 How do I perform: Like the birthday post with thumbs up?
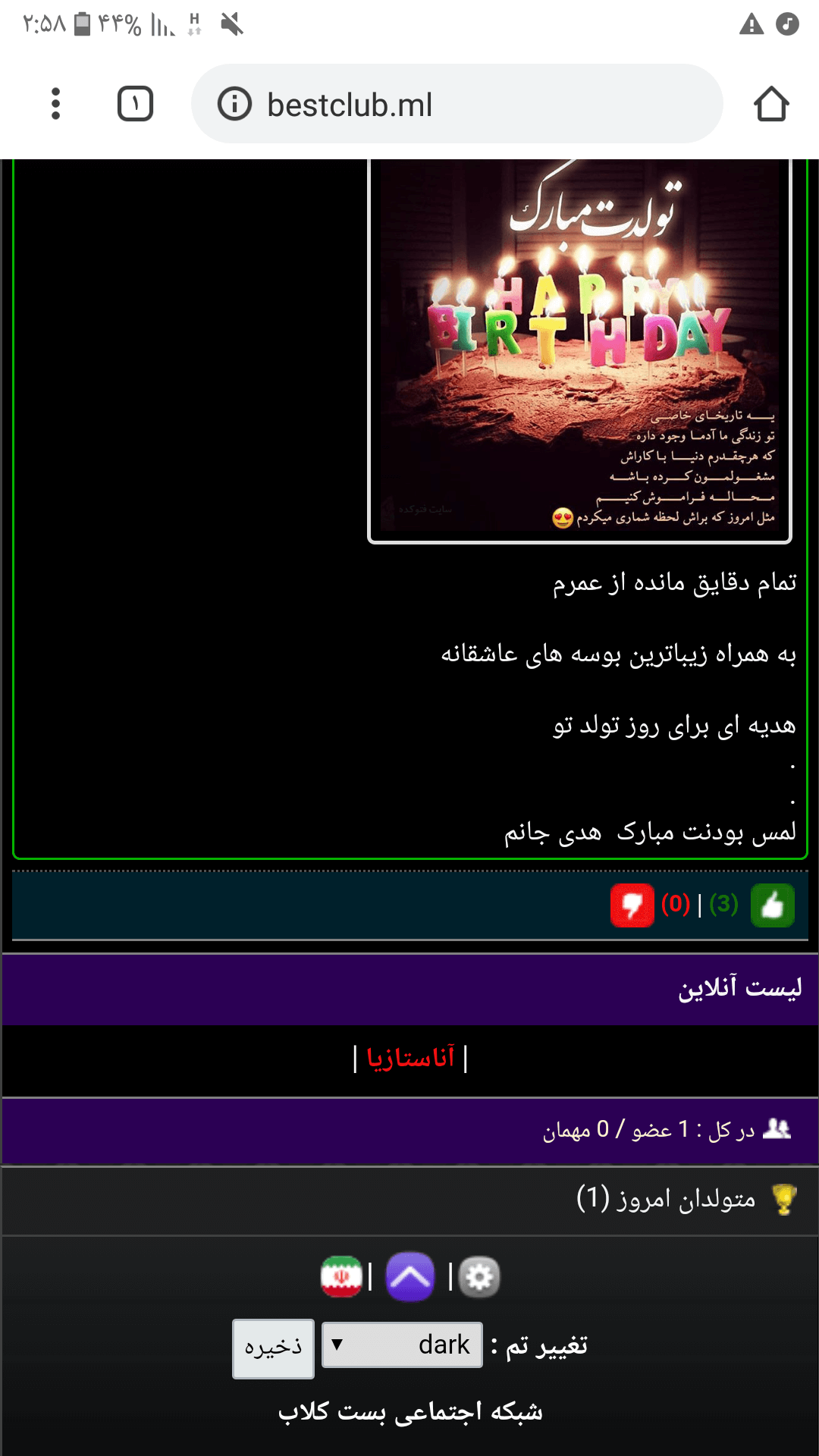point(772,905)
